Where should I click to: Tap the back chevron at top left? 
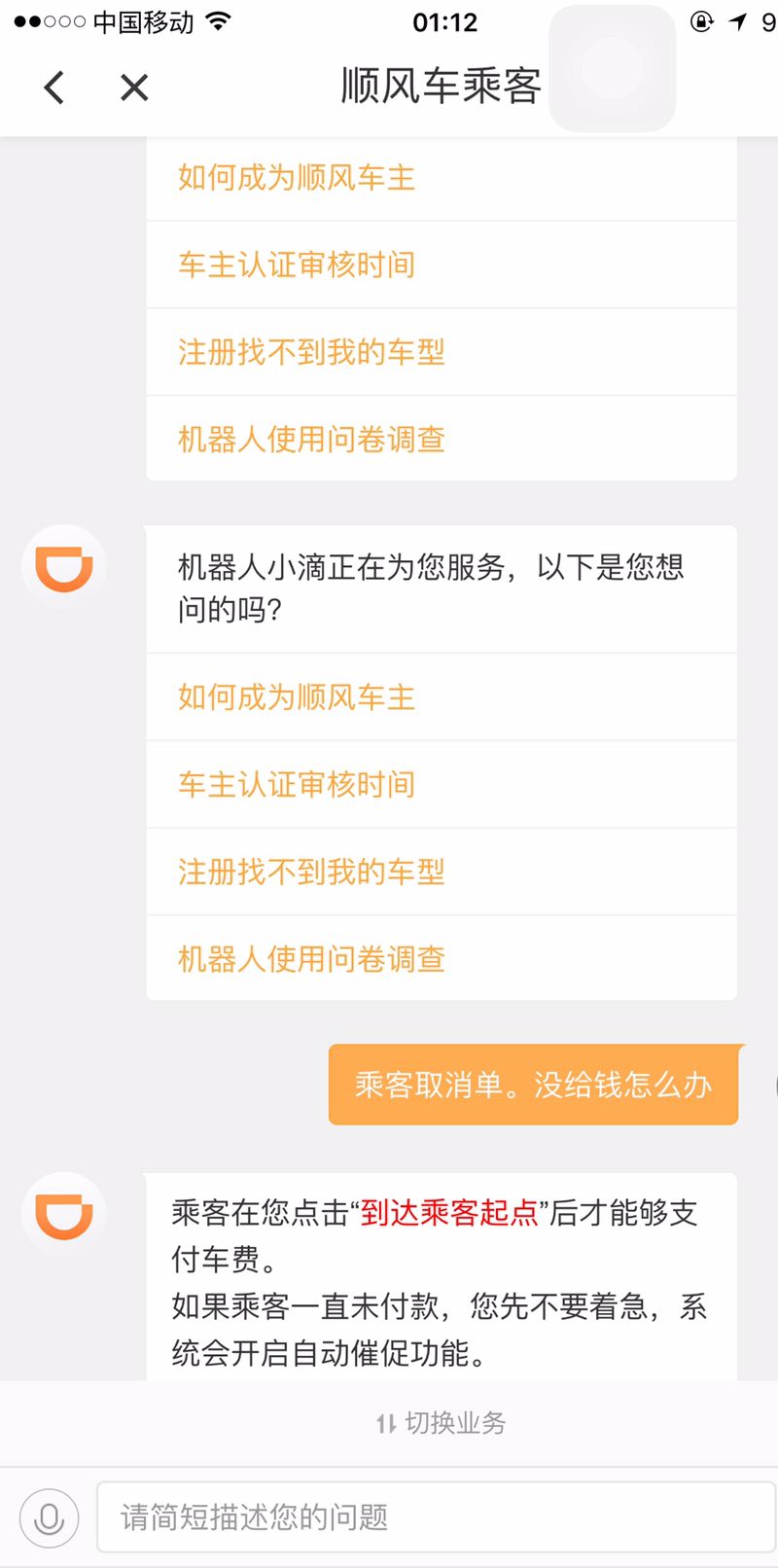pos(53,87)
